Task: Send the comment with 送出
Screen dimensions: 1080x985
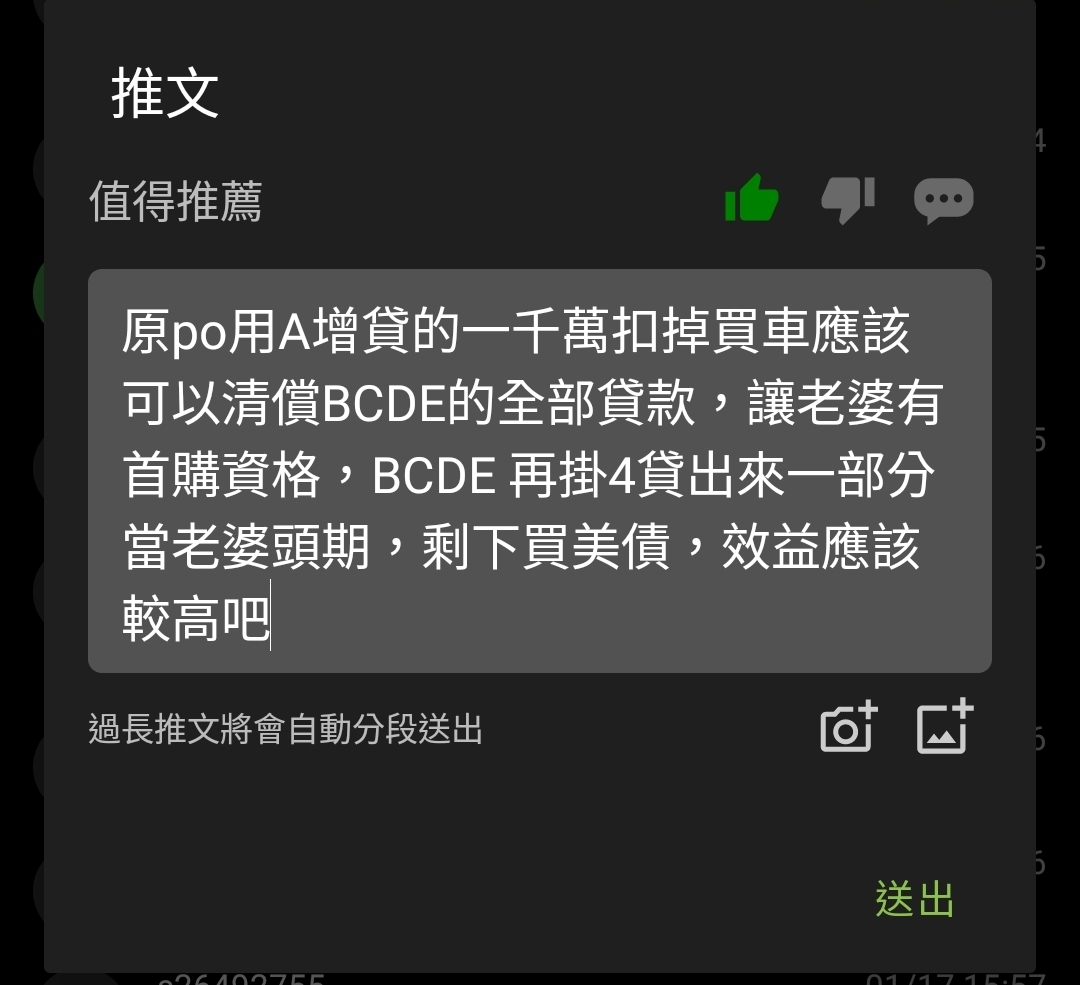Action: (x=914, y=899)
